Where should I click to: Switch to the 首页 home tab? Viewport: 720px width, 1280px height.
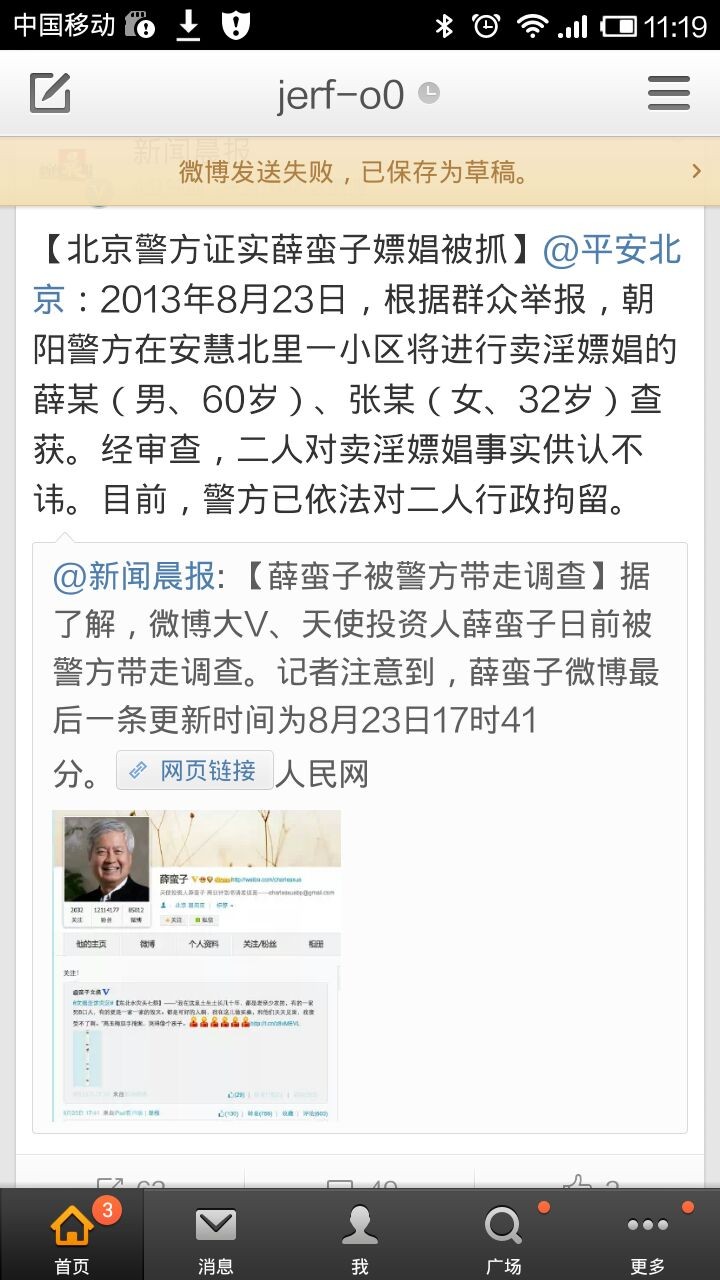(72, 1235)
